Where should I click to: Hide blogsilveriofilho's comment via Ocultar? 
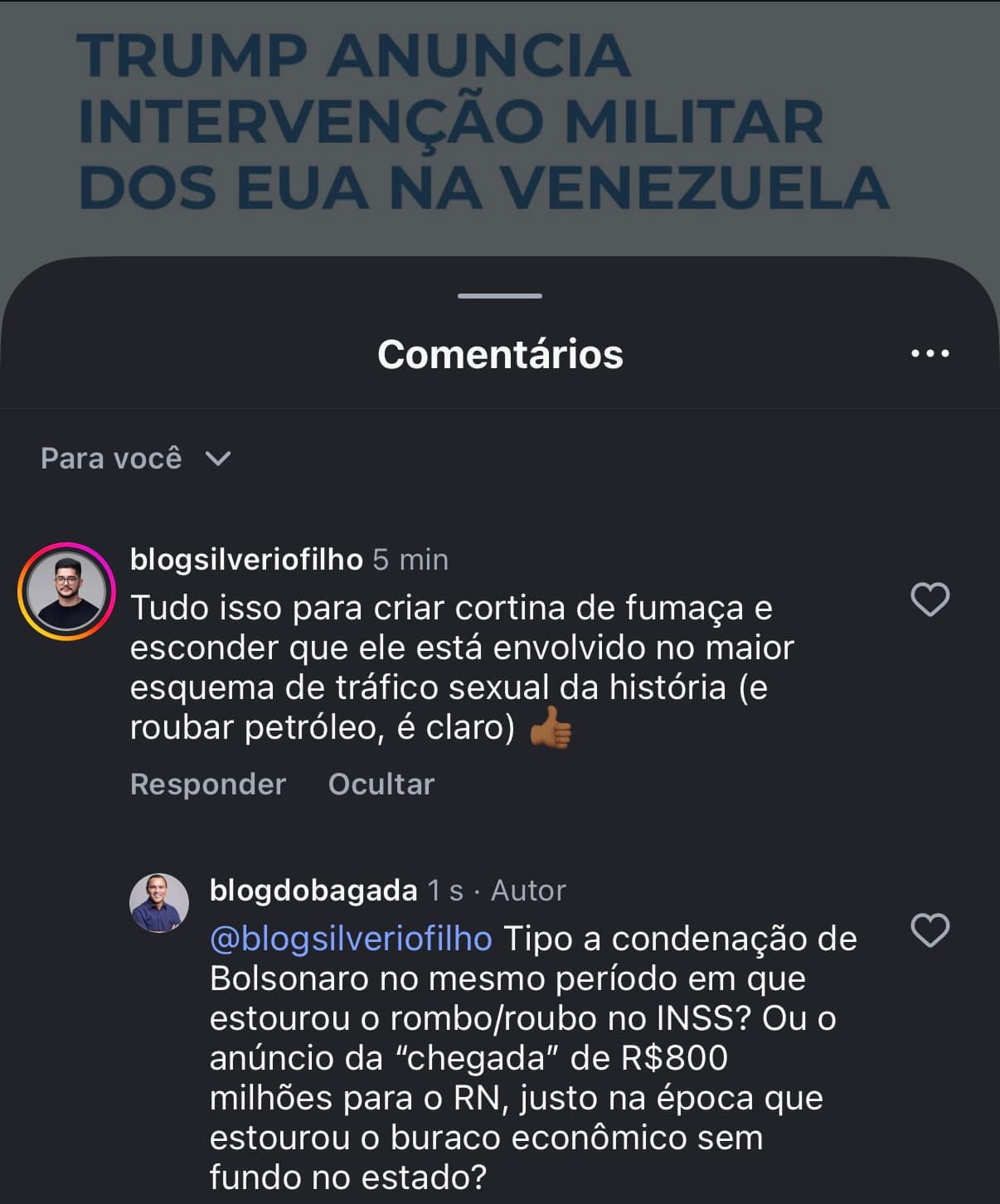point(381,783)
